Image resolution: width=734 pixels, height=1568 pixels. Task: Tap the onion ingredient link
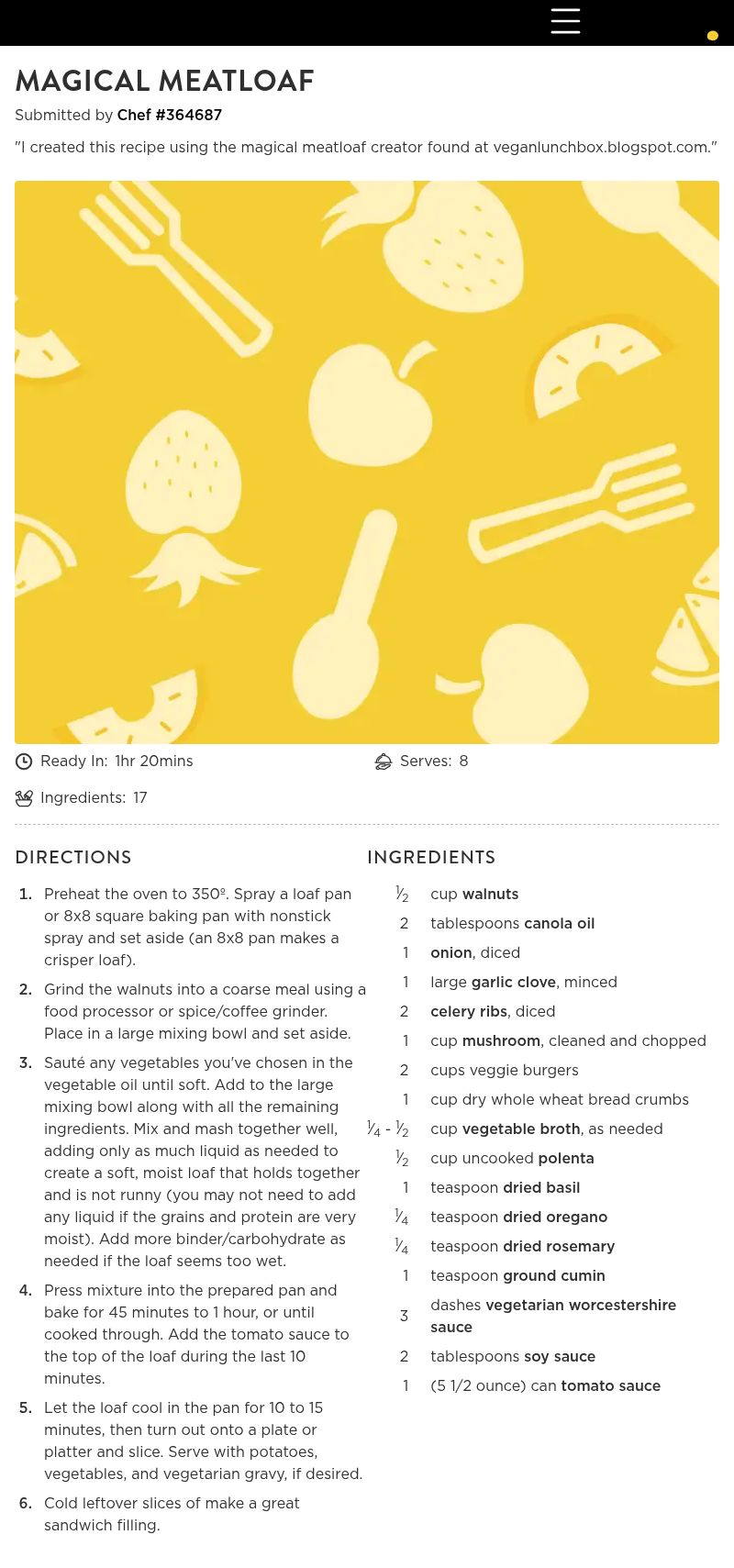[450, 953]
